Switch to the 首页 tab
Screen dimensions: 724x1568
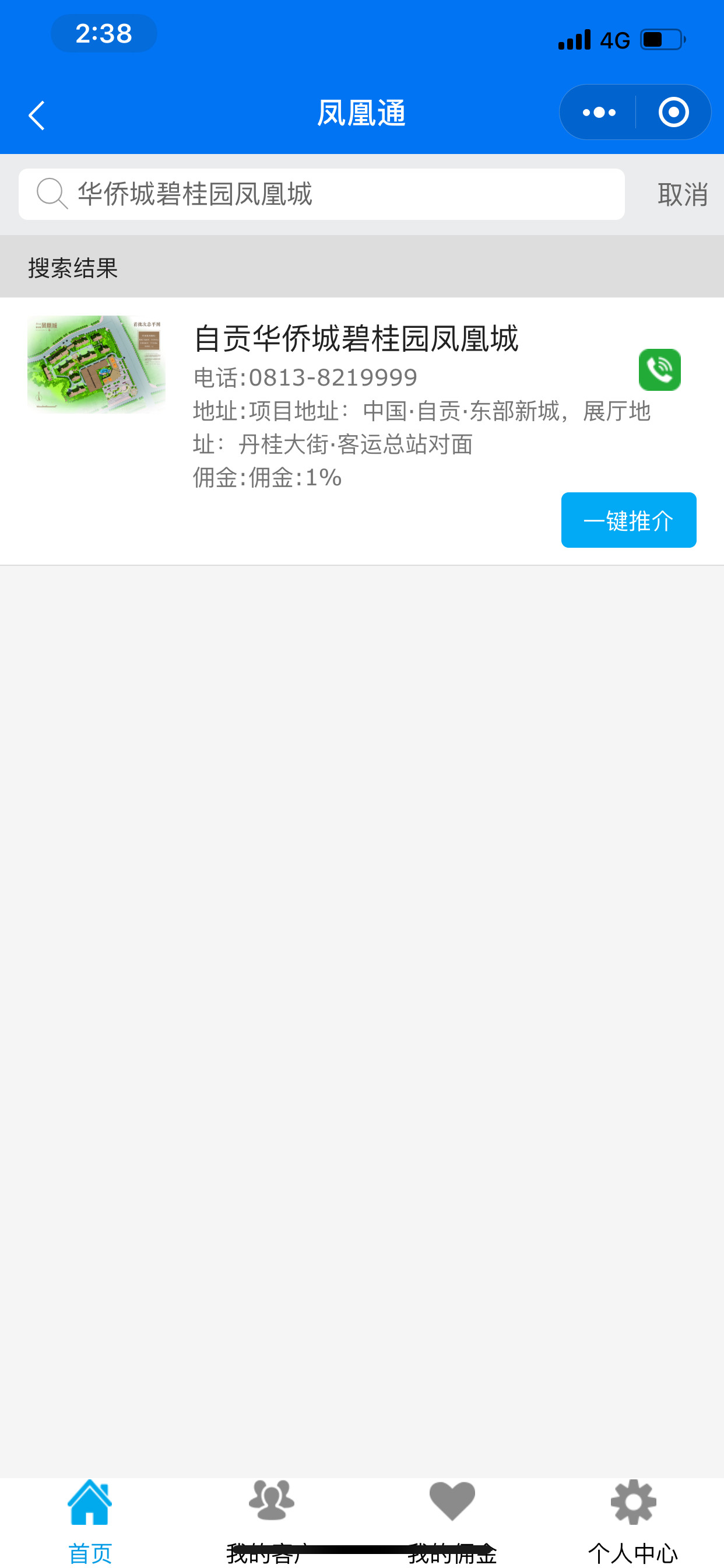point(90,1520)
